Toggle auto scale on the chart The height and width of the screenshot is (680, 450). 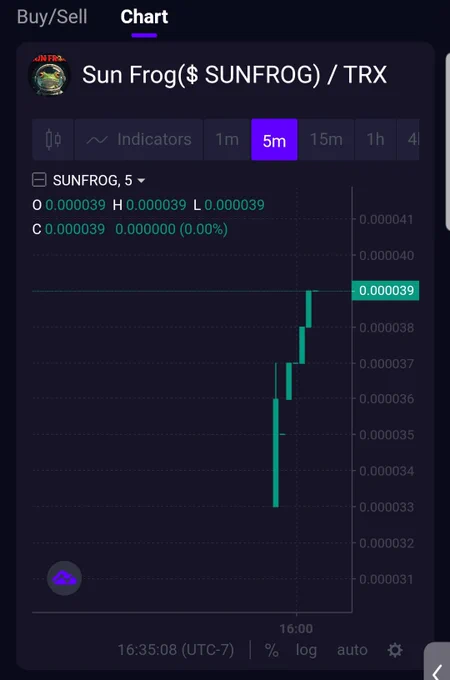352,650
